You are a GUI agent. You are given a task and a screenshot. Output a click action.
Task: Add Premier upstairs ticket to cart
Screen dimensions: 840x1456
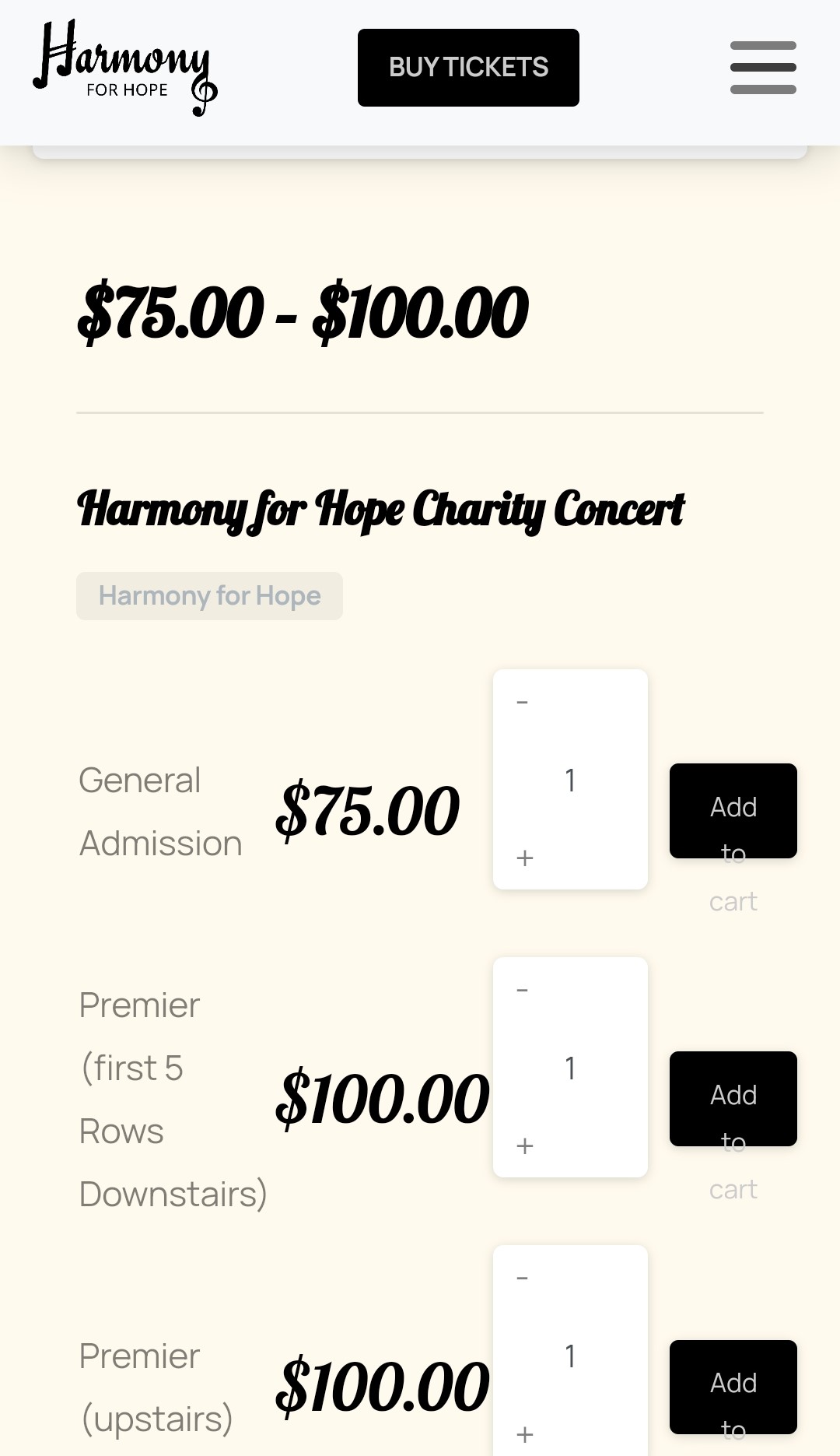733,1387
